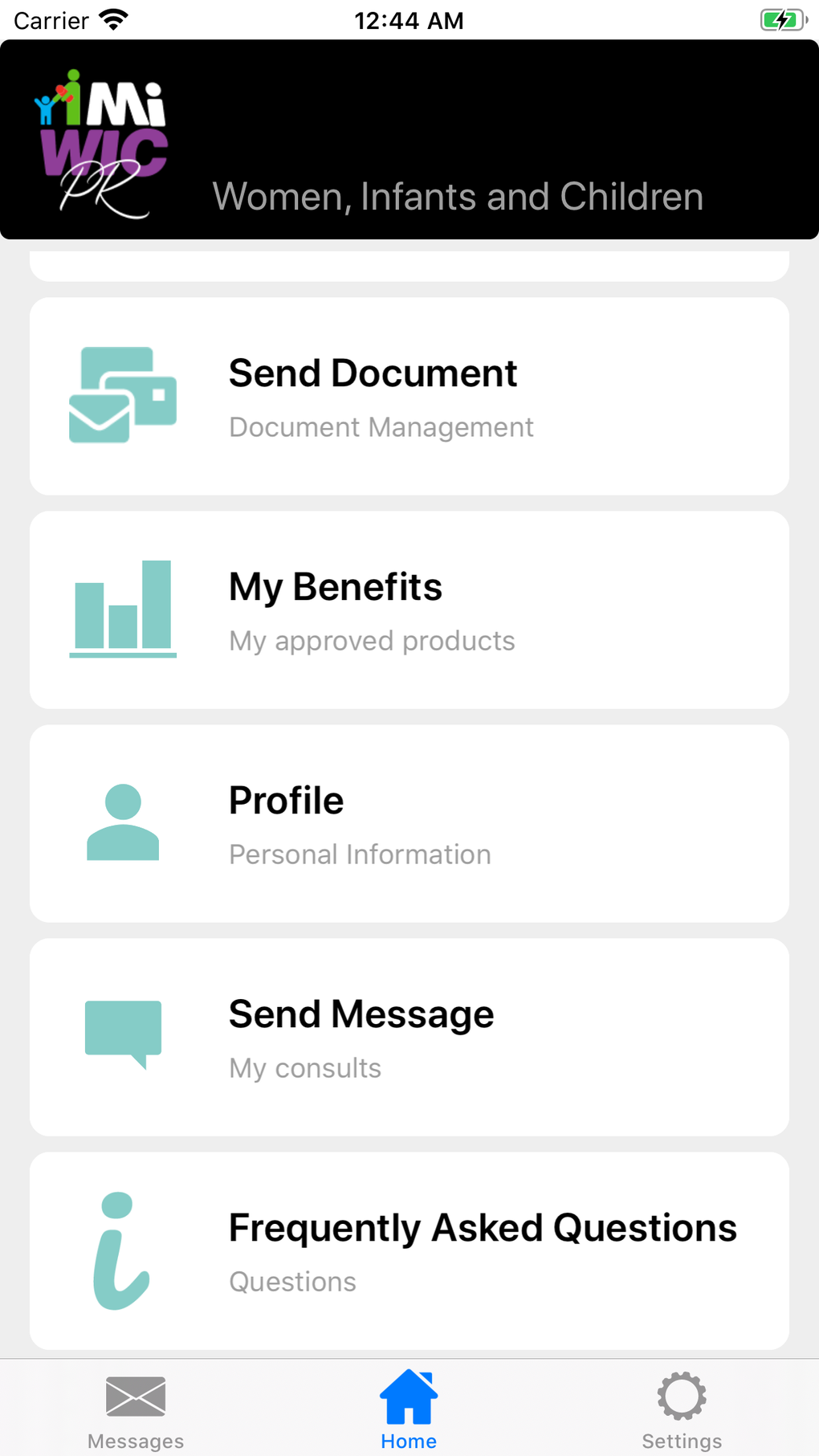This screenshot has height=1456, width=819.
Task: Open the My Benefits card
Action: 409,609
